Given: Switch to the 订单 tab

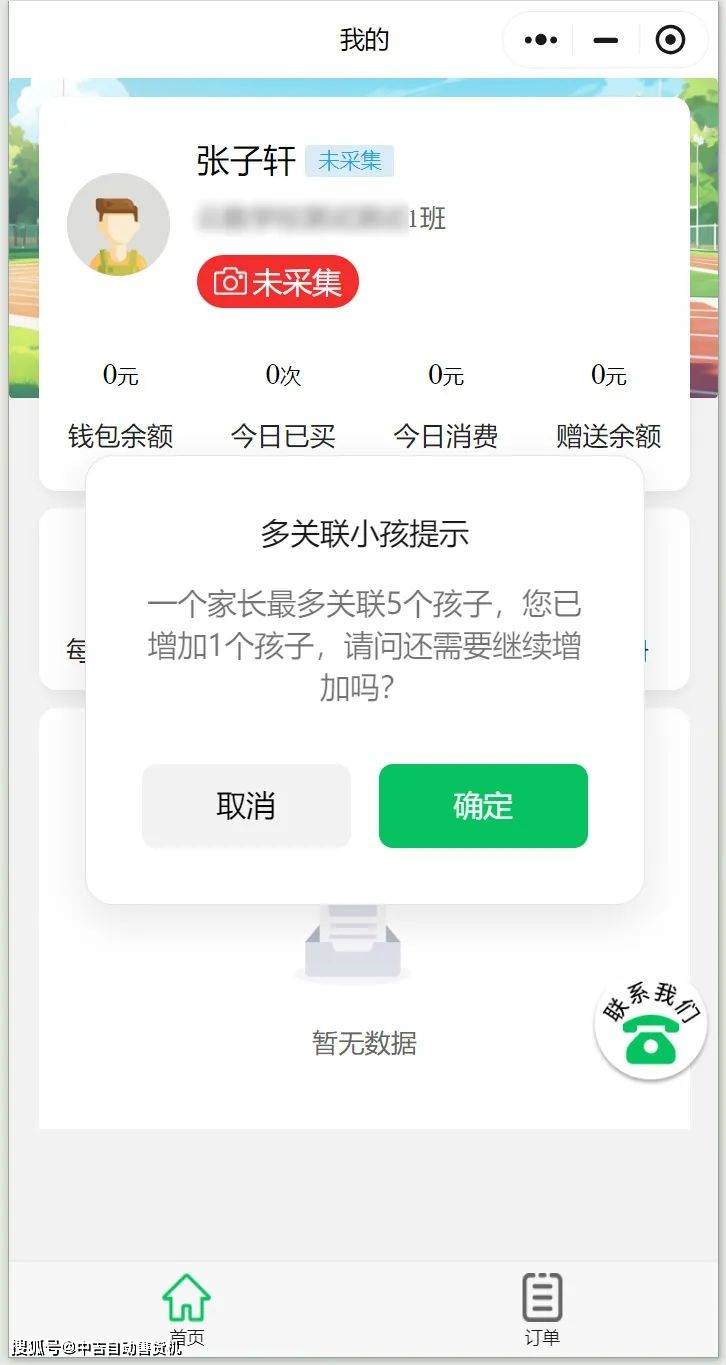Looking at the screenshot, I should pyautogui.click(x=542, y=1308).
